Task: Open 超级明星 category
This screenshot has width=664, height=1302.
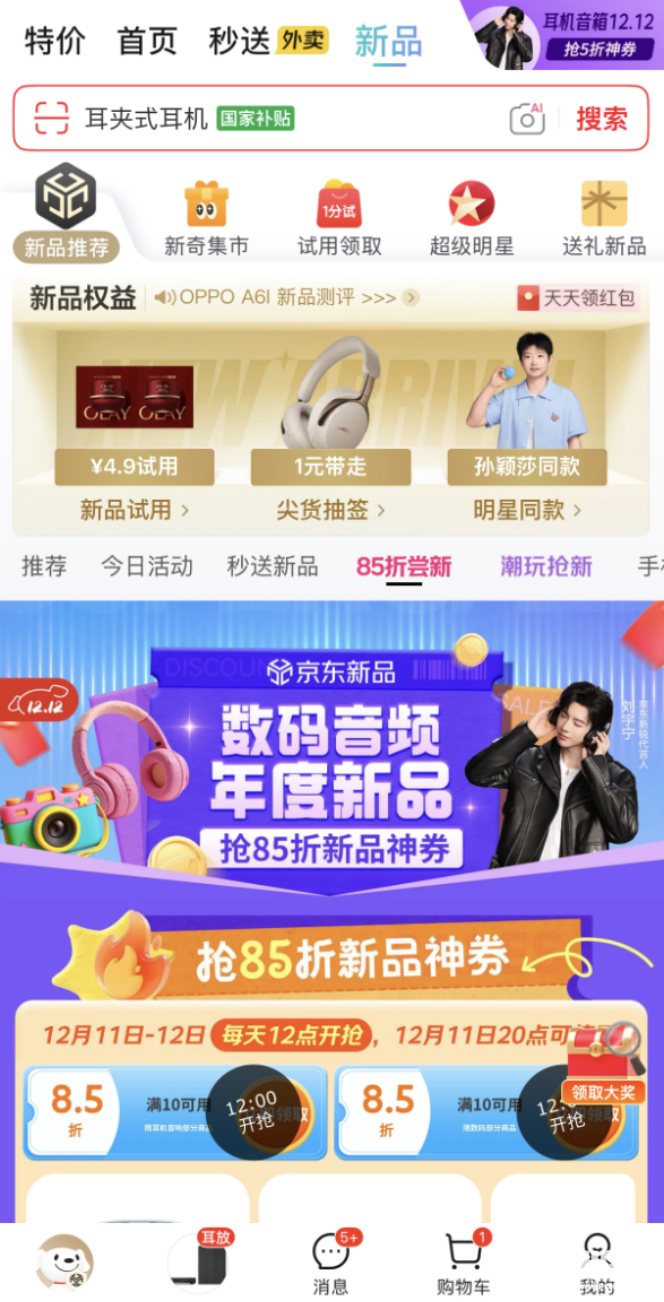Action: (471, 218)
